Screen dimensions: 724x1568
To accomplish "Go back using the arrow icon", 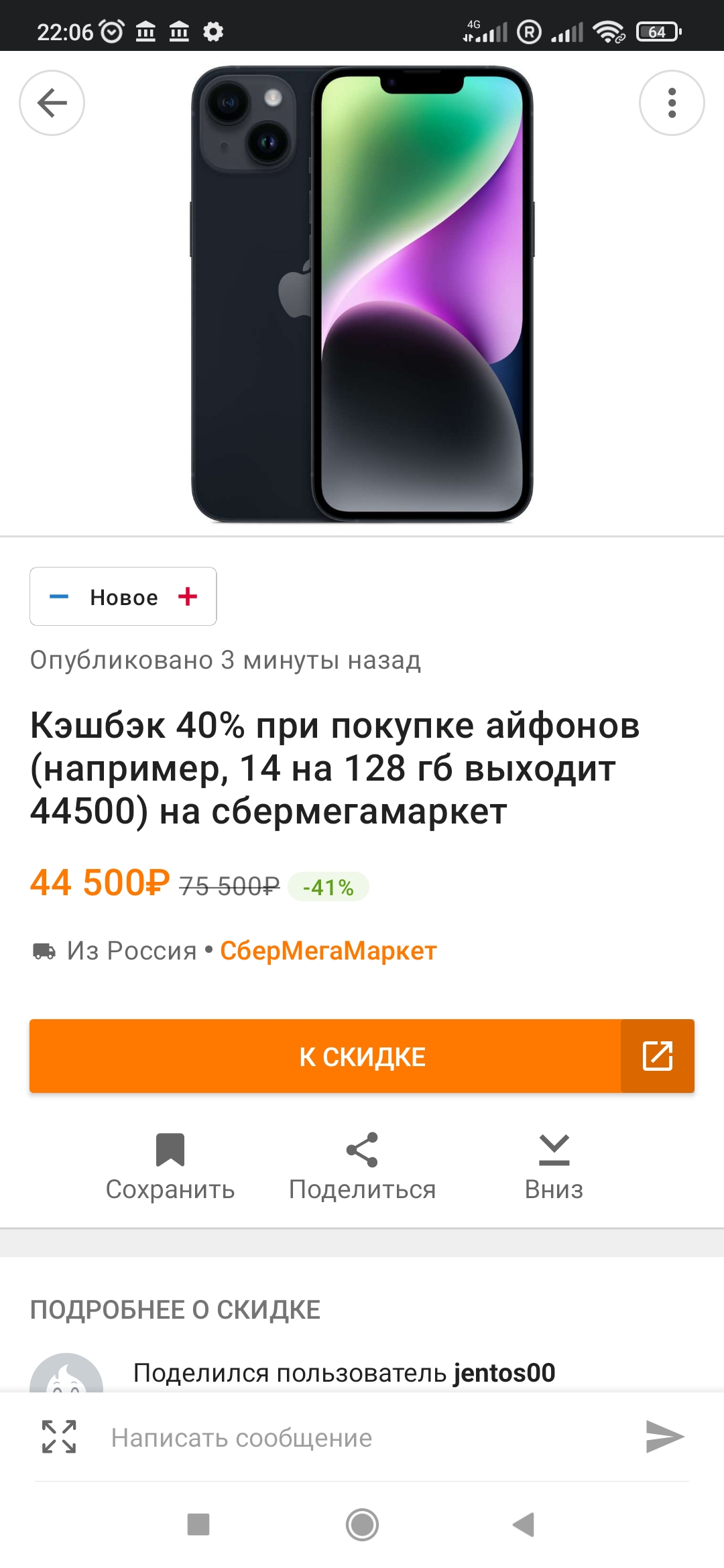I will tap(52, 103).
